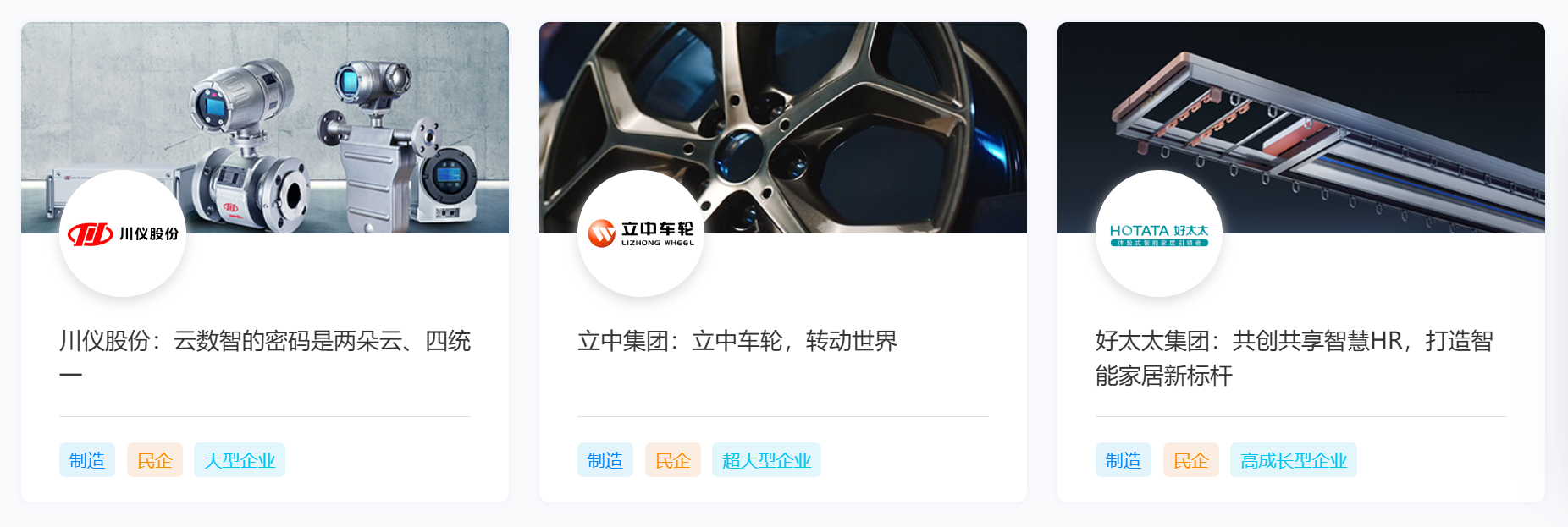This screenshot has width=1568, height=527.
Task: Select the 大型企业 tag on 川仪股份 card
Action: 240,461
